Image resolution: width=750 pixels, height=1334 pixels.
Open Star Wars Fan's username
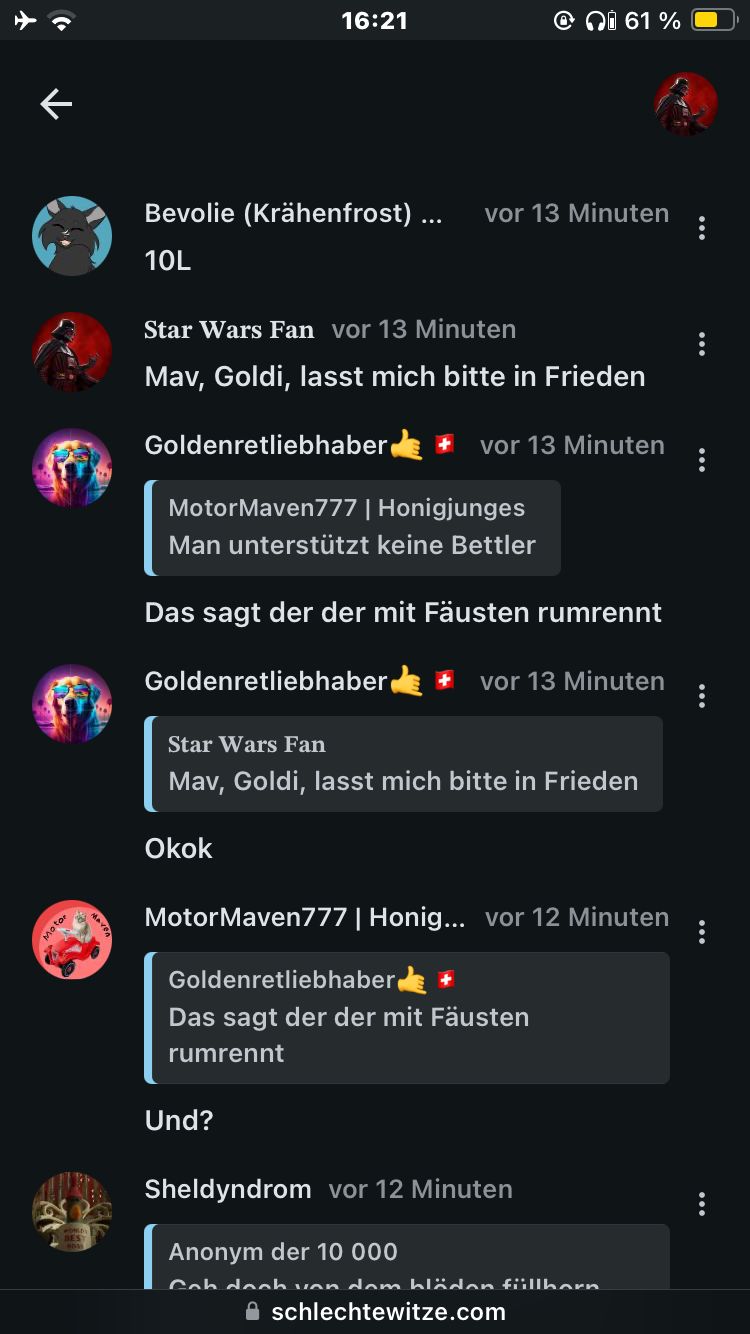coord(229,330)
